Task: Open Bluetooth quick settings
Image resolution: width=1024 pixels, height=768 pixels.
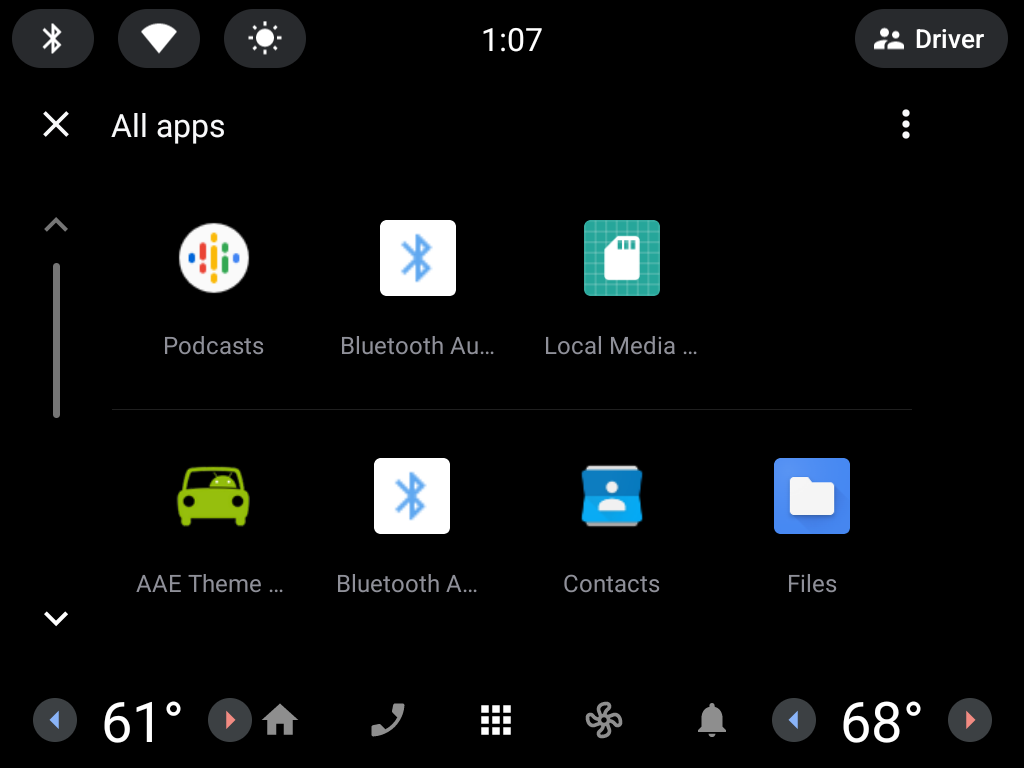Action: tap(53, 39)
